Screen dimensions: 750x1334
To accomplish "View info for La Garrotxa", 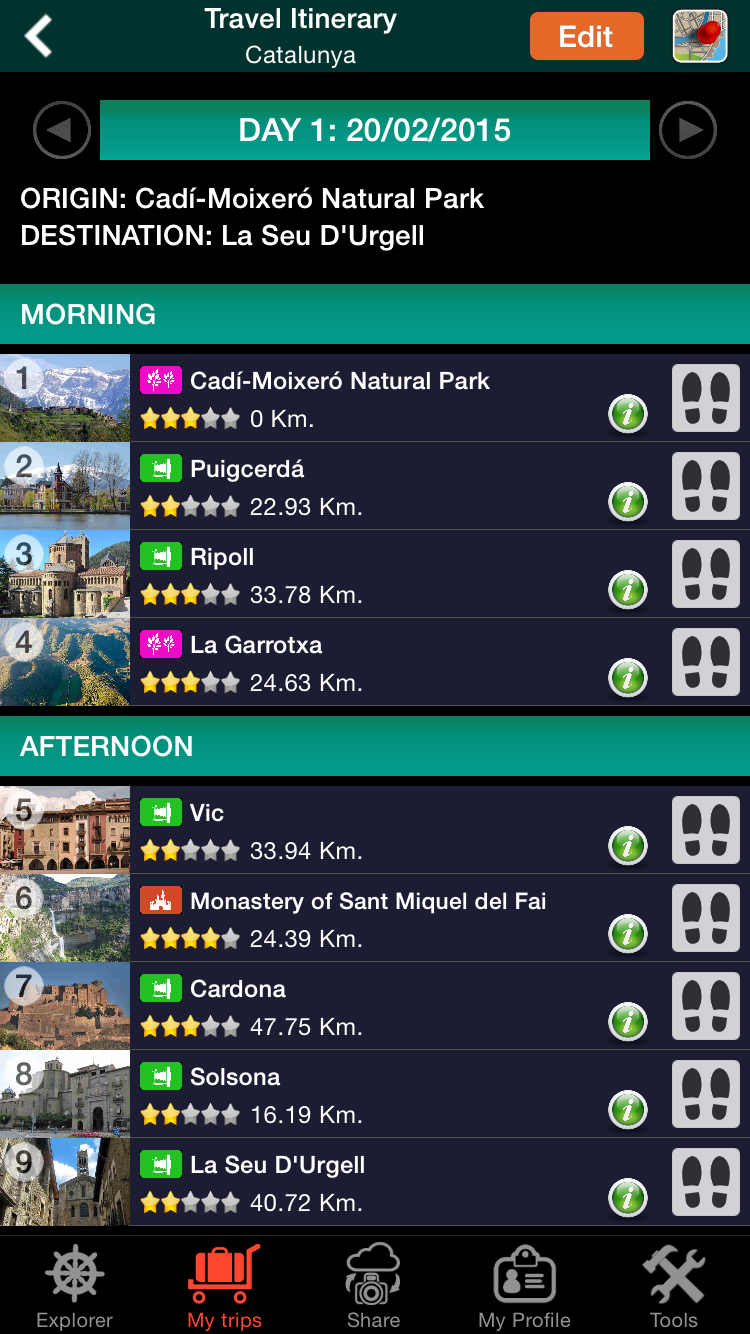I will click(628, 678).
